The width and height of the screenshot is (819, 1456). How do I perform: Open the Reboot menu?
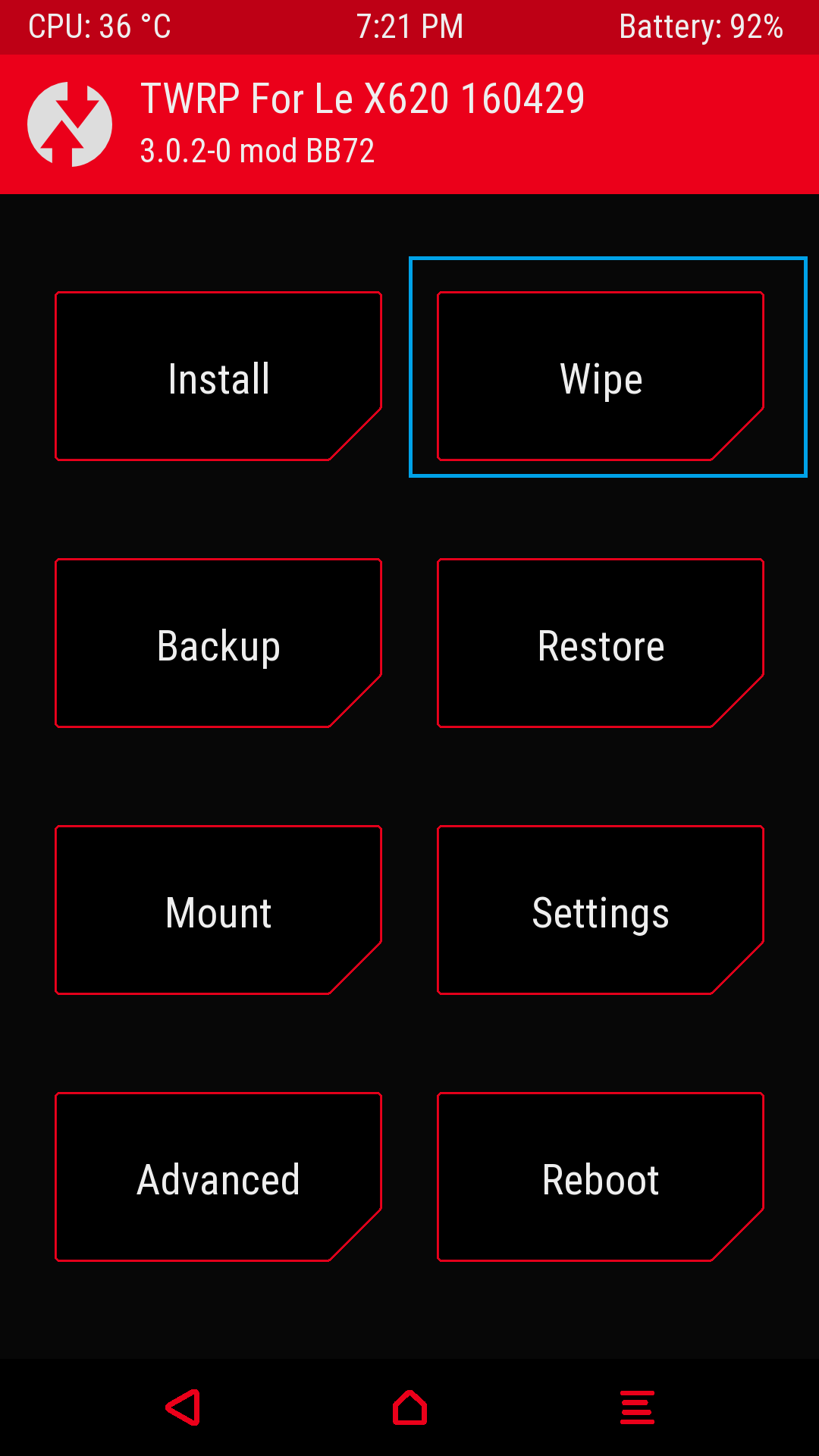pyautogui.click(x=601, y=1177)
